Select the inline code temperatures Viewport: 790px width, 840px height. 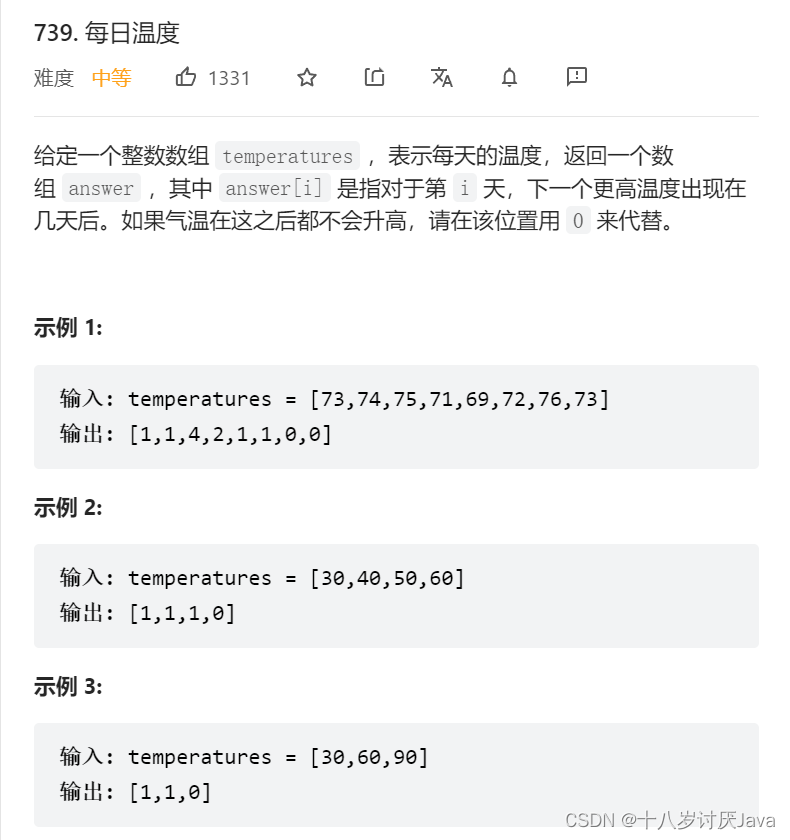[287, 156]
